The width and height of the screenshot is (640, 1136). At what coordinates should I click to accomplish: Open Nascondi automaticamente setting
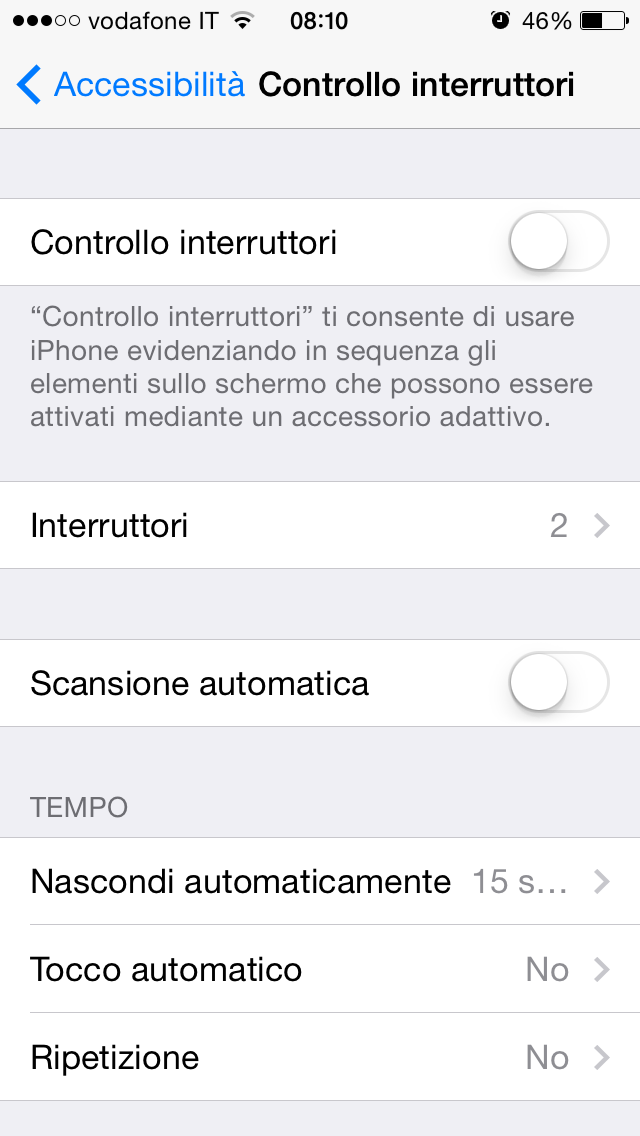(320, 881)
